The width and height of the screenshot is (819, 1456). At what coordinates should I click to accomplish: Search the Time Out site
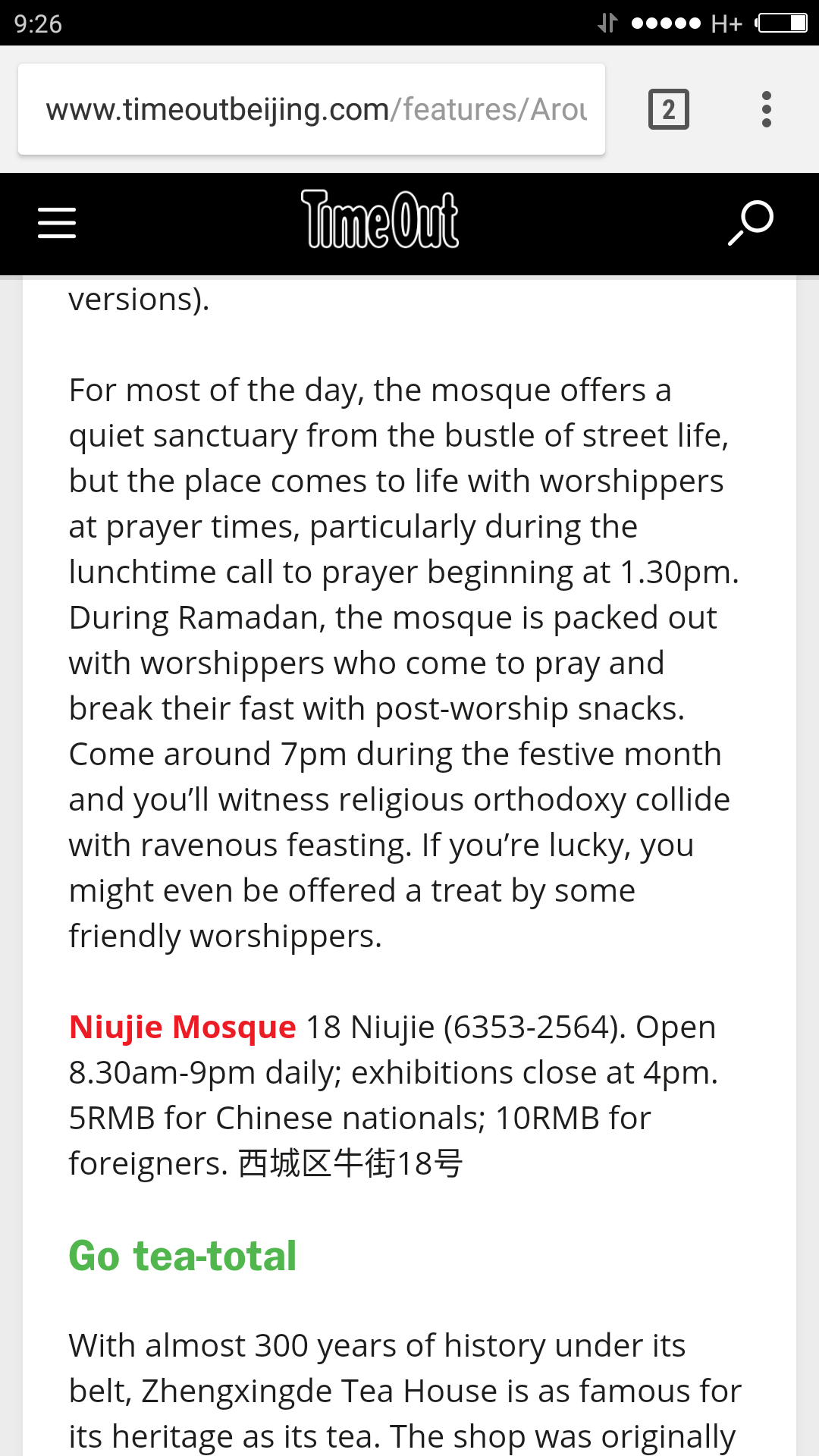pos(751,223)
